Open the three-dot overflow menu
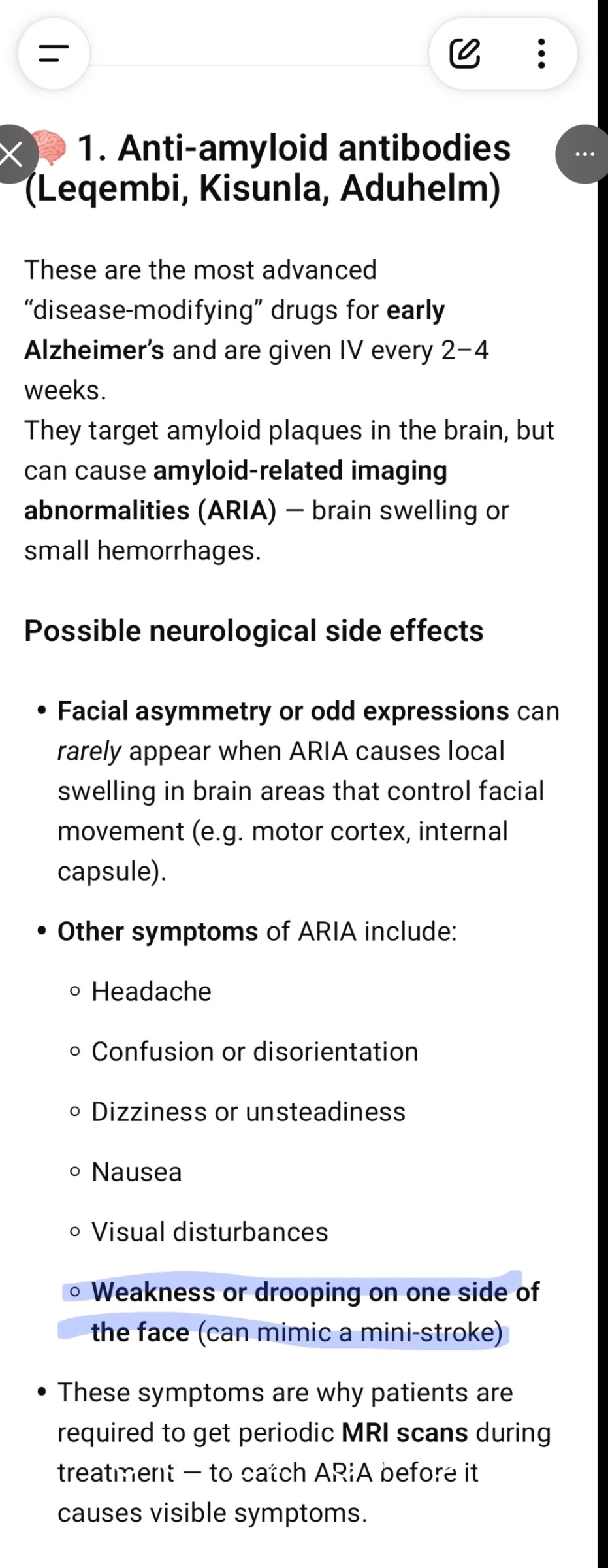This screenshot has height=1568, width=608. [541, 54]
